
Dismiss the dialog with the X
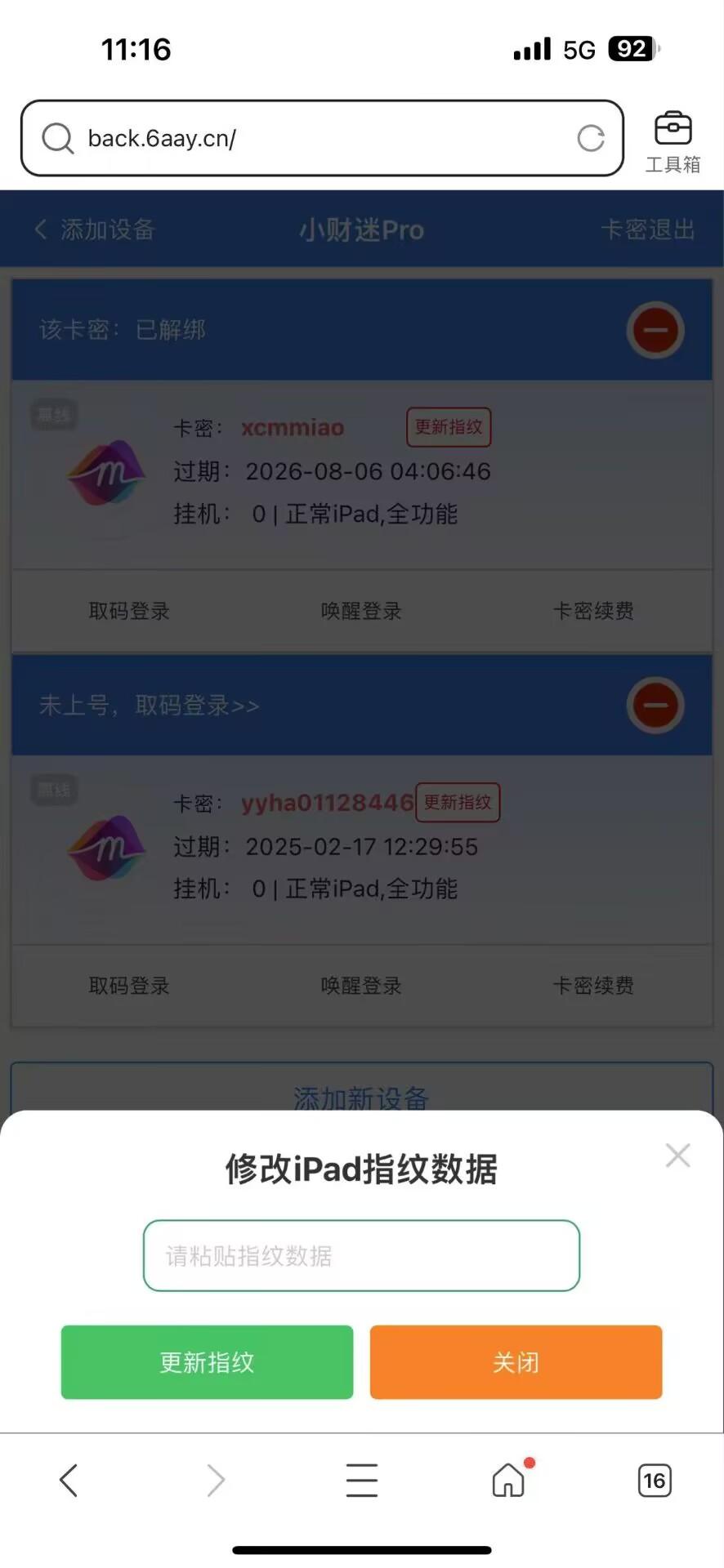(x=677, y=1155)
